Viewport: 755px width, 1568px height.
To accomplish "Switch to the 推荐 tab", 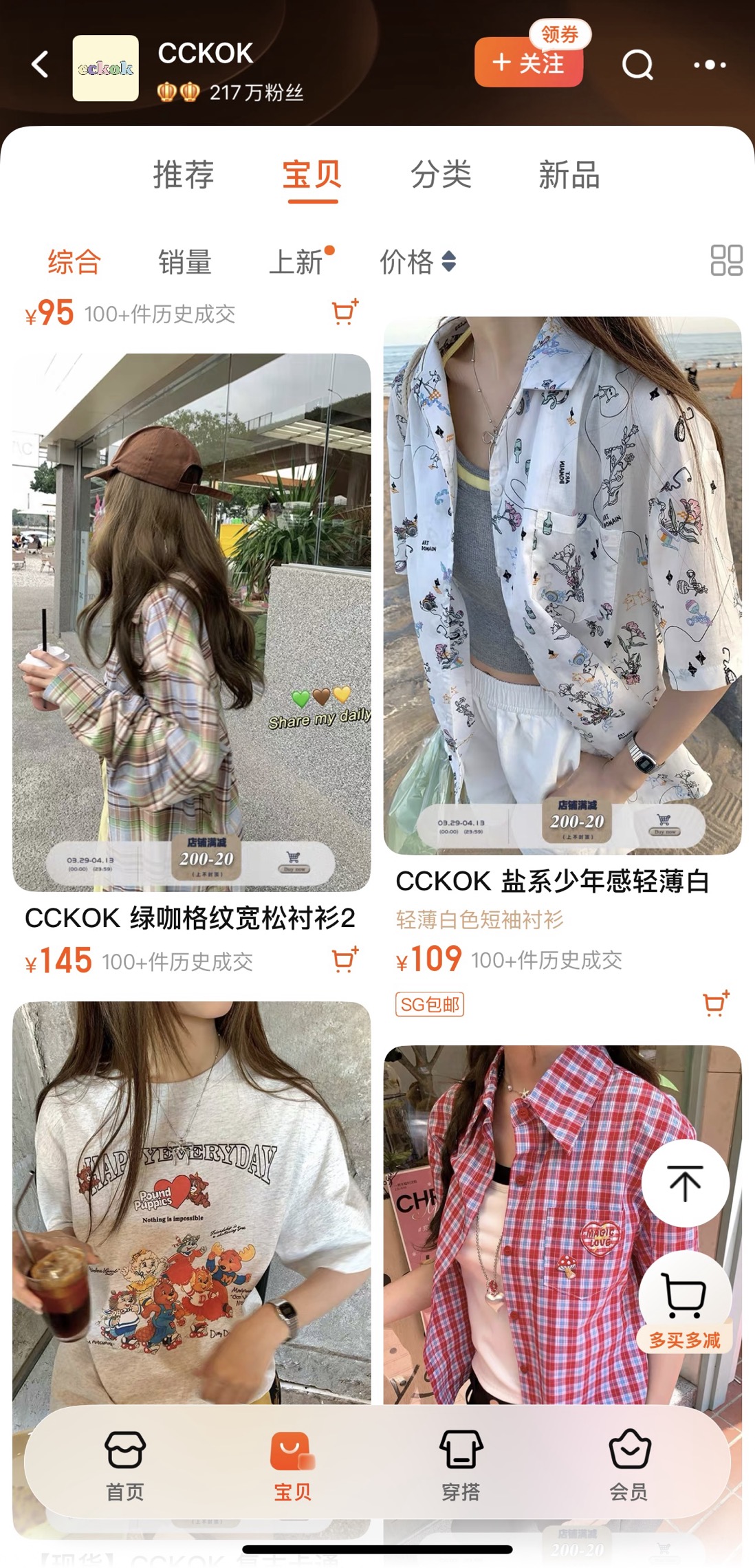I will point(184,175).
